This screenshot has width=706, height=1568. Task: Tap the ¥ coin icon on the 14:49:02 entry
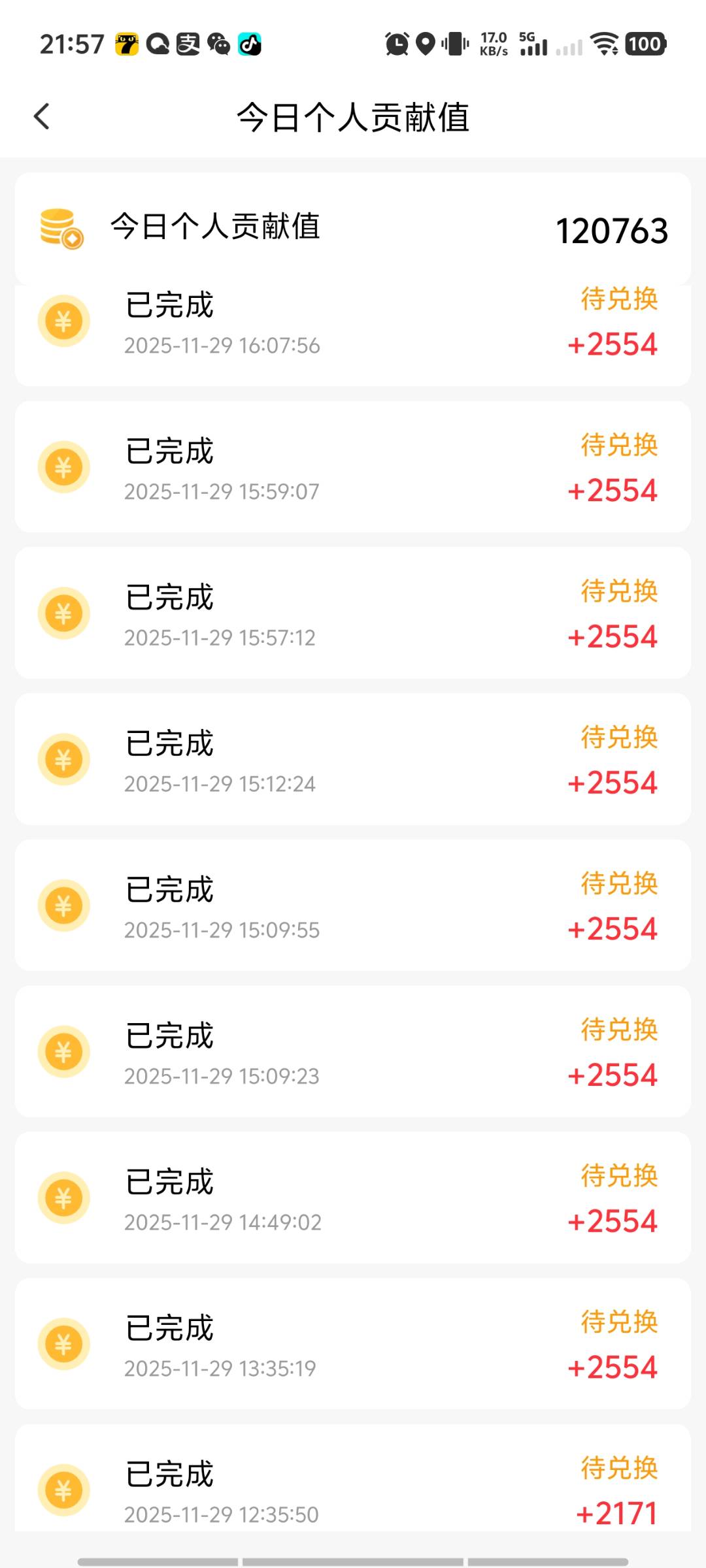click(x=63, y=1198)
